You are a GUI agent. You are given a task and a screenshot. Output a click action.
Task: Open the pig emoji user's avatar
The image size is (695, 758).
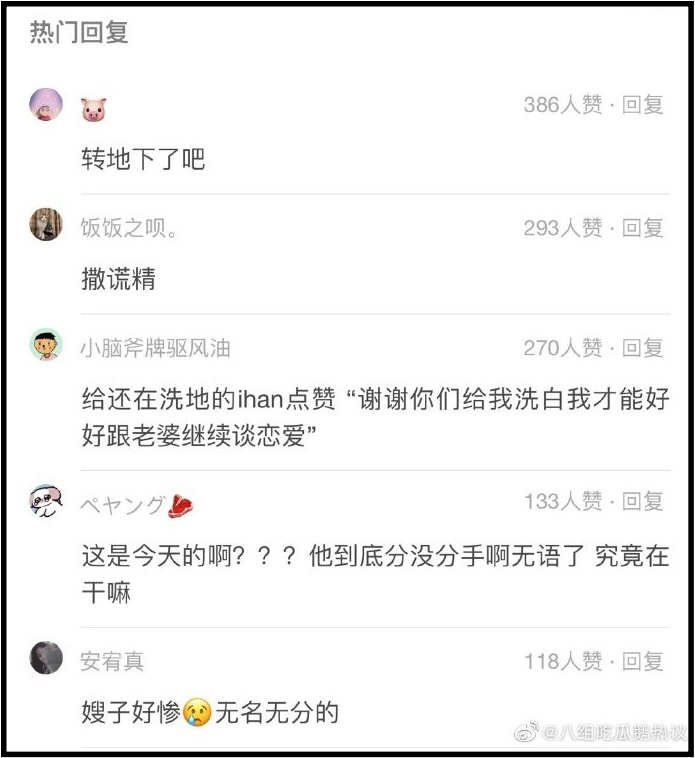point(46,105)
